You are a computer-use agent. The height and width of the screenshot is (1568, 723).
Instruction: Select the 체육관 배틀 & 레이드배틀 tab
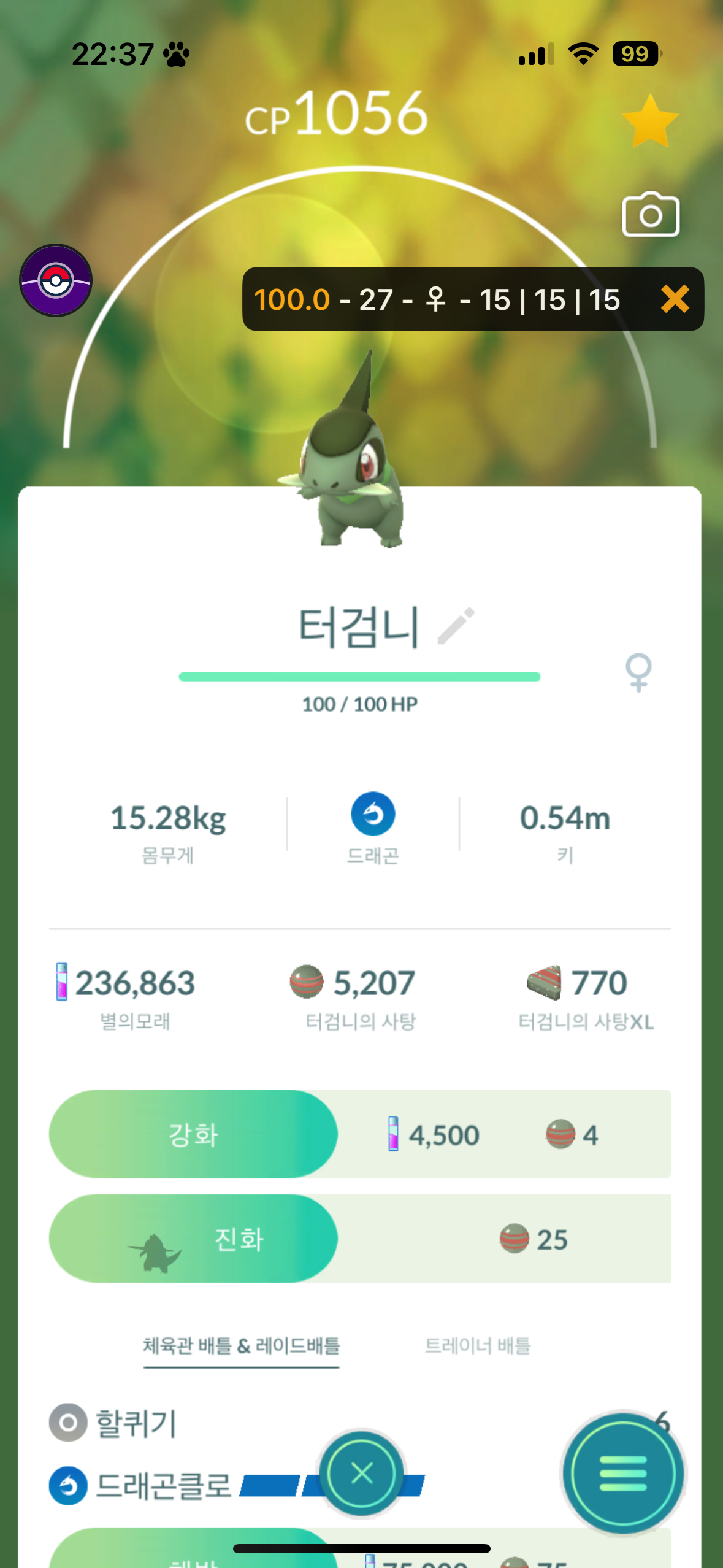pyautogui.click(x=241, y=1345)
